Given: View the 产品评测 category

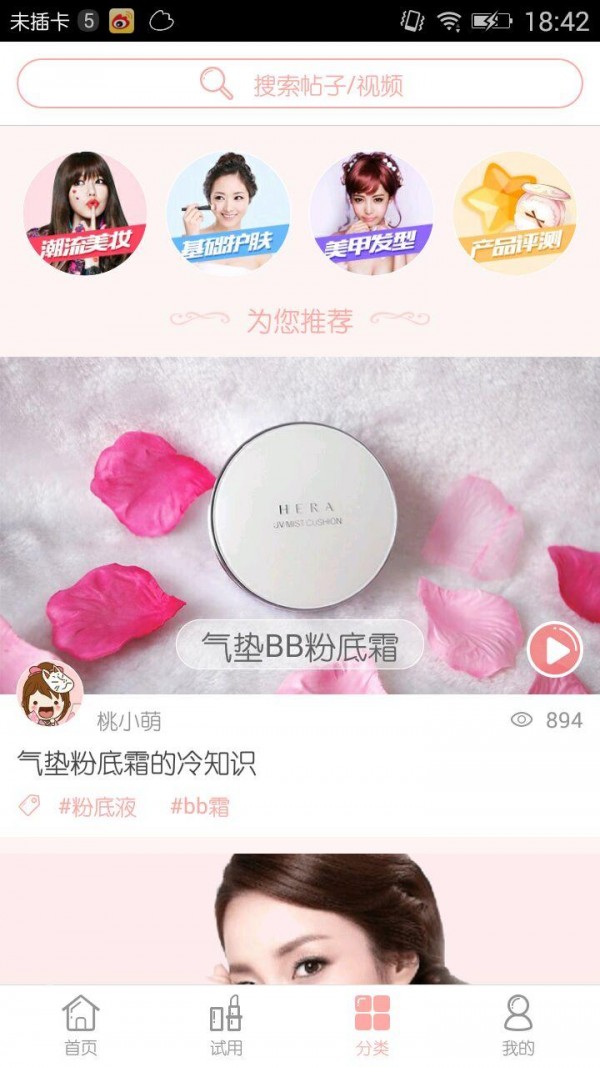Looking at the screenshot, I should click(515, 213).
